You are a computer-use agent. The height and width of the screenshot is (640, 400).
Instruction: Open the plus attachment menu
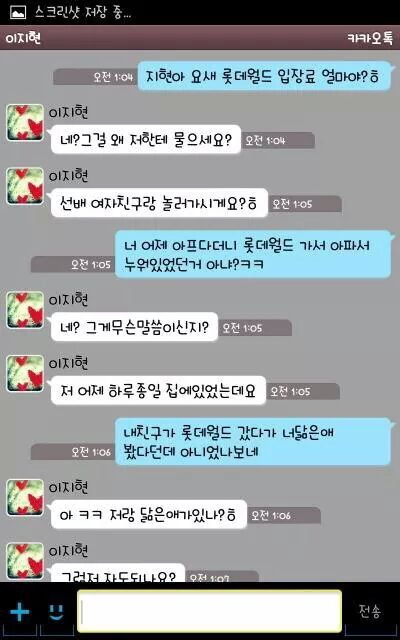coord(20,613)
